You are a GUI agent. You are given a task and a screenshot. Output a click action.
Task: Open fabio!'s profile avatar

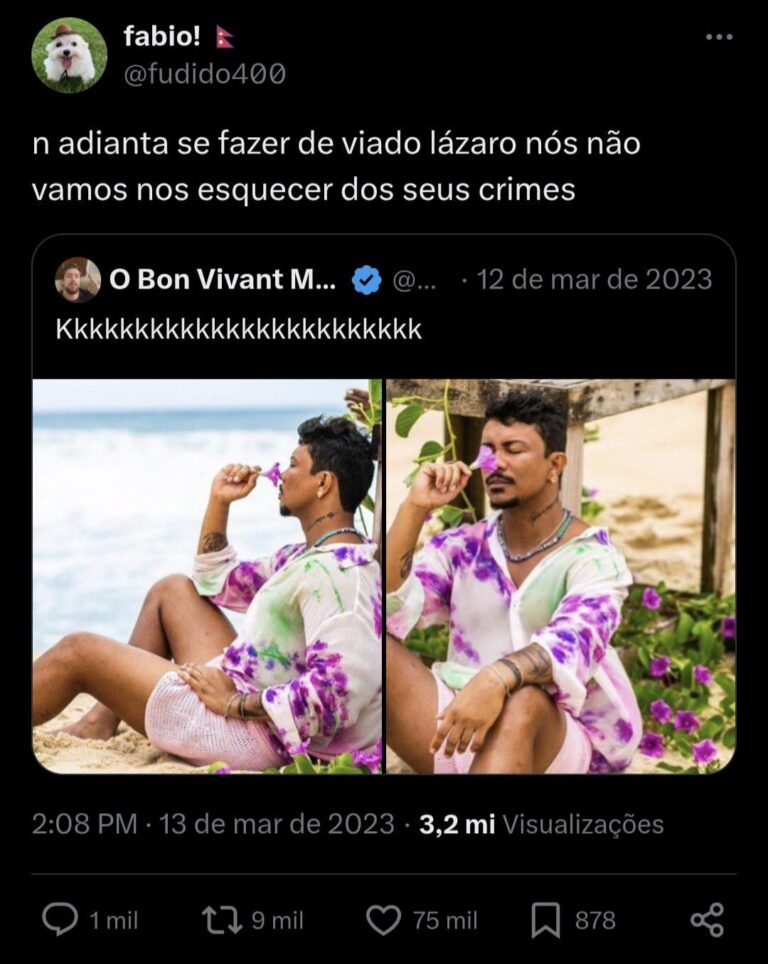click(69, 55)
